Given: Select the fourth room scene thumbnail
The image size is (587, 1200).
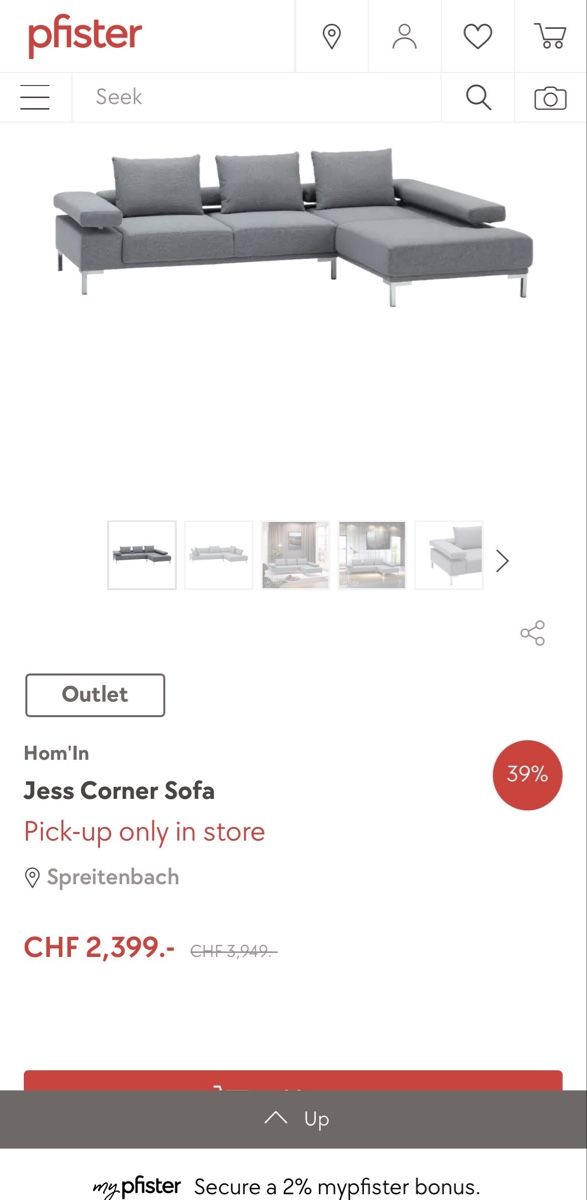Looking at the screenshot, I should pyautogui.click(x=372, y=555).
